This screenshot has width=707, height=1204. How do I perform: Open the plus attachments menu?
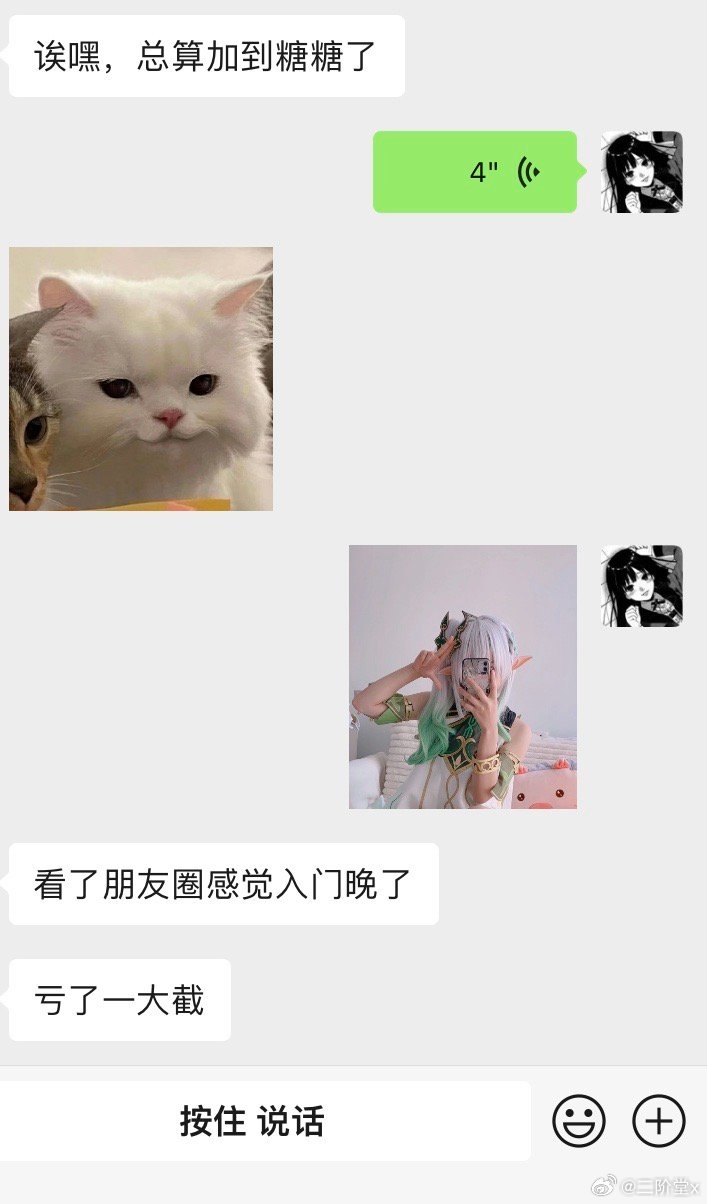pyautogui.click(x=659, y=1120)
